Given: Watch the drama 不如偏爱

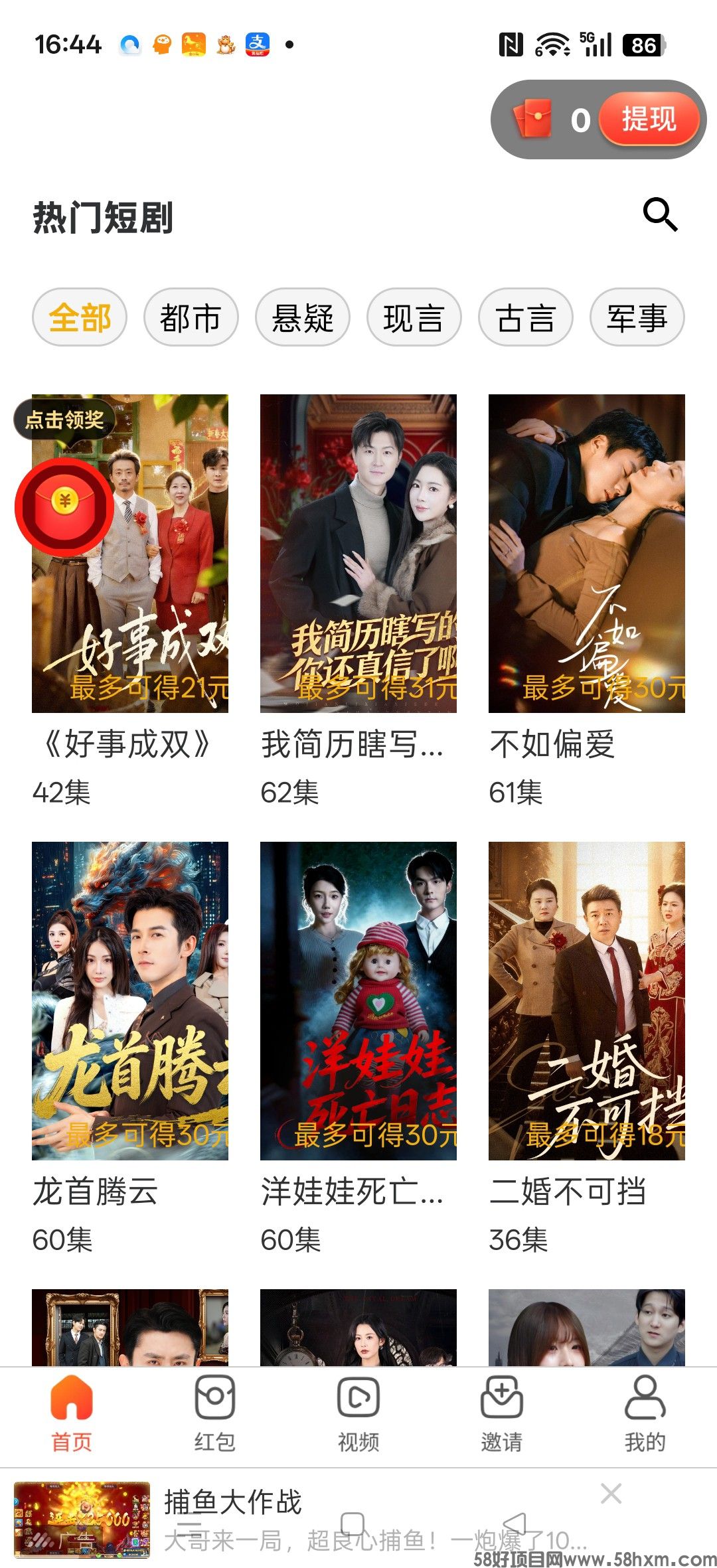Looking at the screenshot, I should click(587, 554).
